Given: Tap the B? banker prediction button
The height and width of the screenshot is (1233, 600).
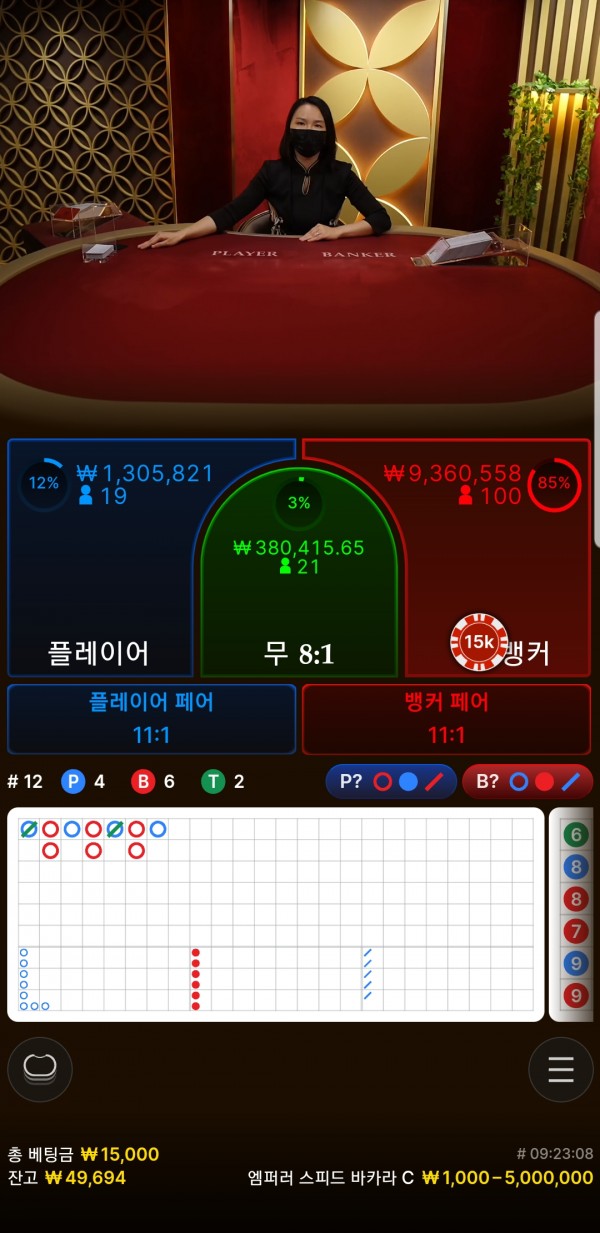Looking at the screenshot, I should pos(527,782).
